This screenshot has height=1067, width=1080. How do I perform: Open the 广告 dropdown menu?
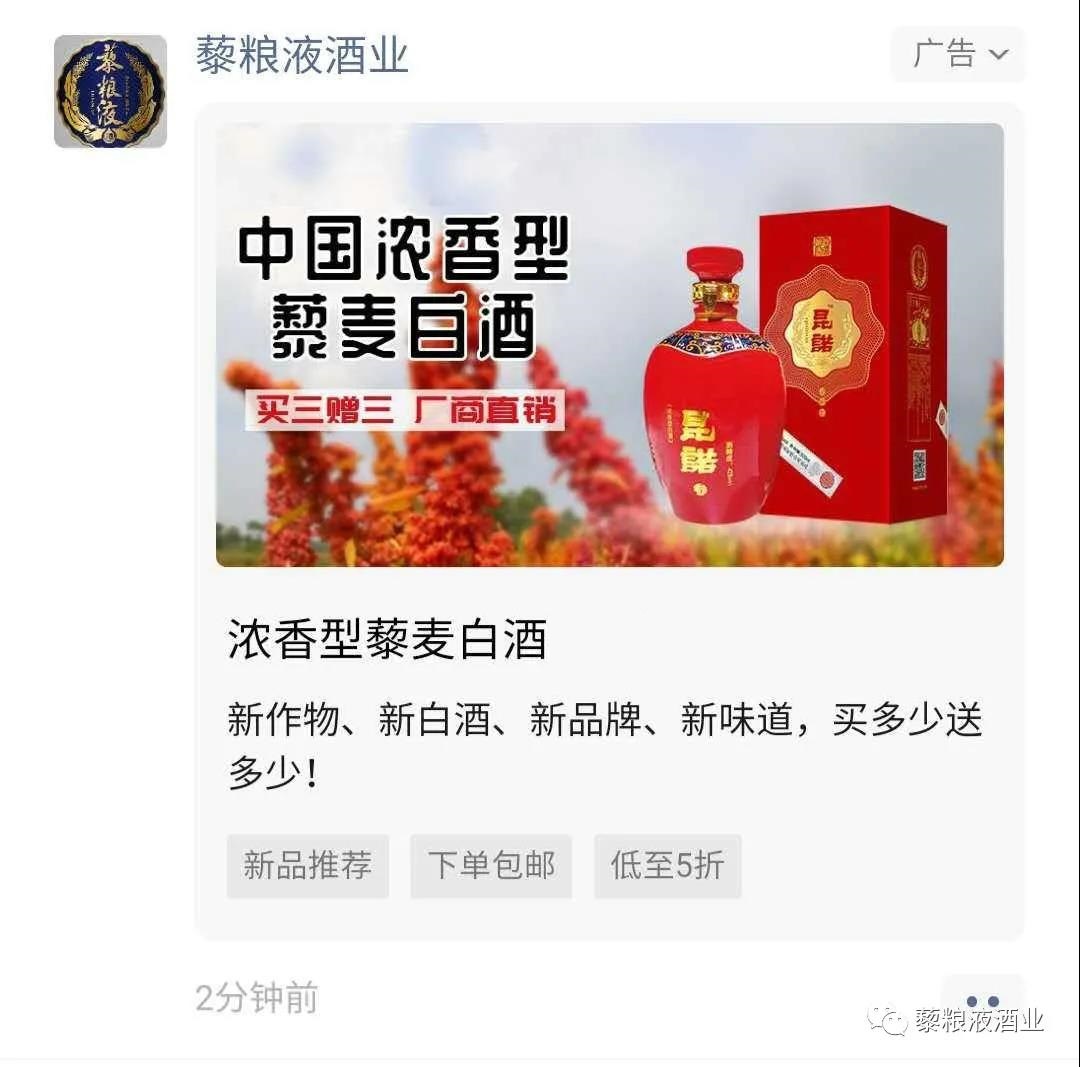pos(958,54)
